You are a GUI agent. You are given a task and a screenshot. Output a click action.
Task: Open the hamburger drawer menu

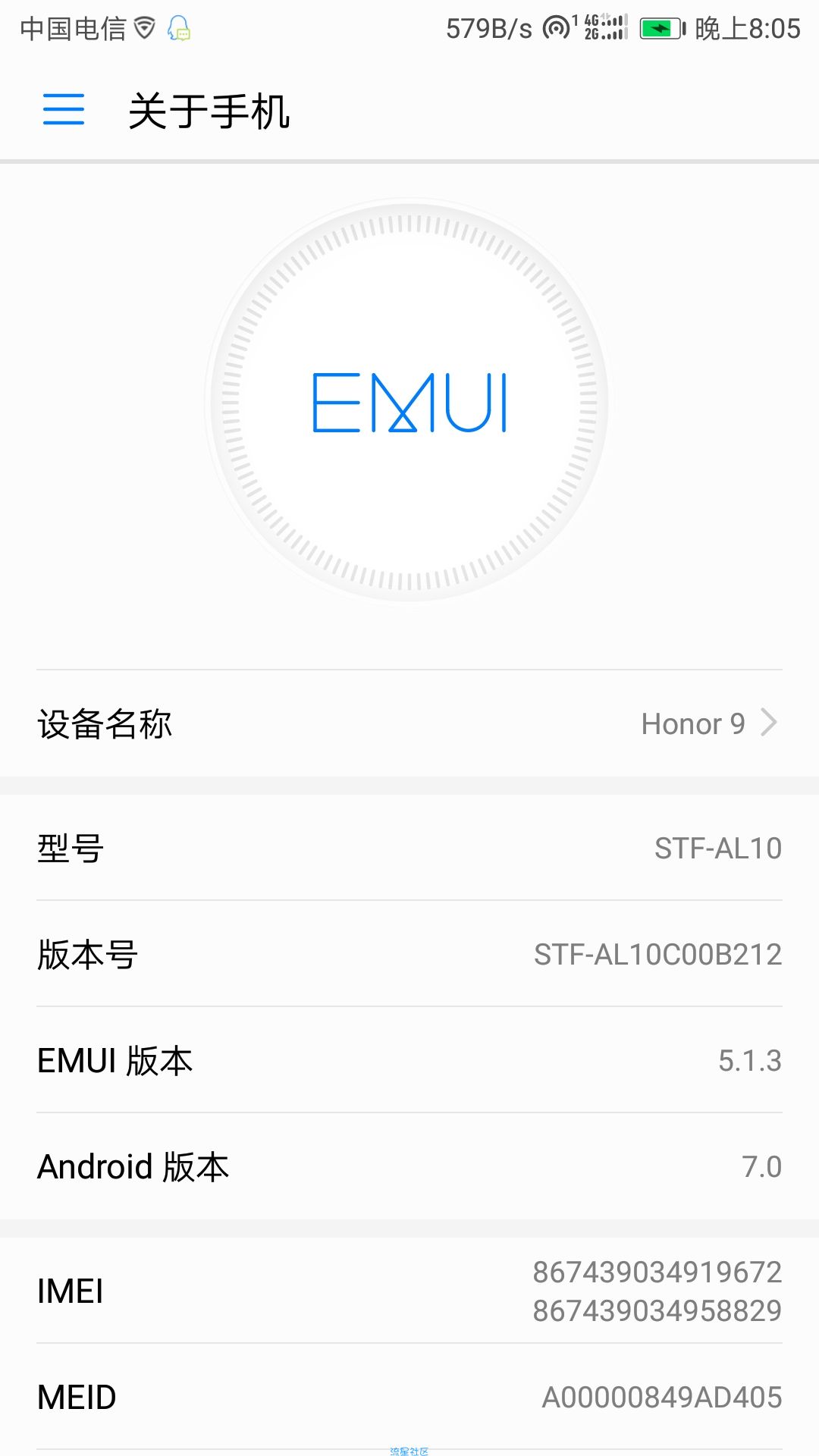[x=64, y=109]
